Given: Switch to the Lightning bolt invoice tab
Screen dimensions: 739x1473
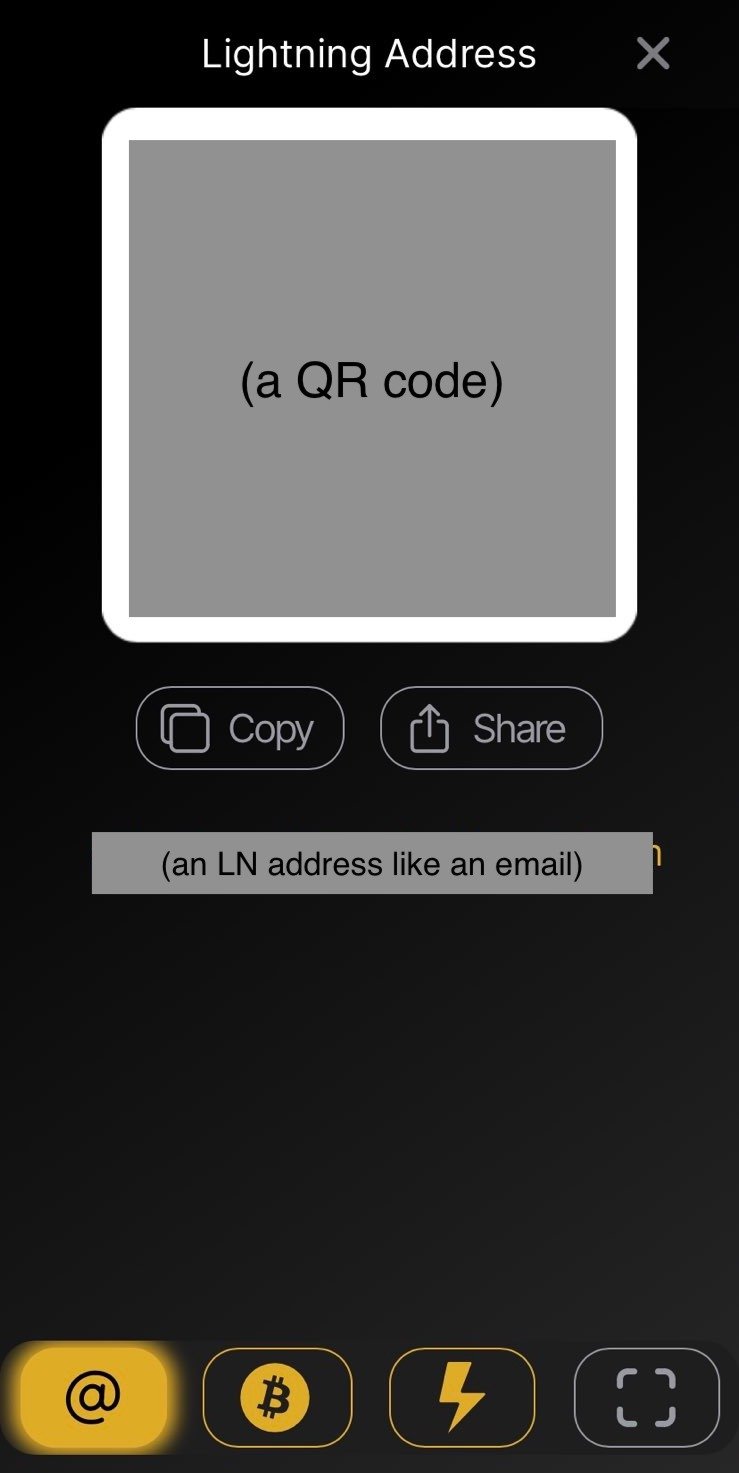Looking at the screenshot, I should coord(462,1397).
